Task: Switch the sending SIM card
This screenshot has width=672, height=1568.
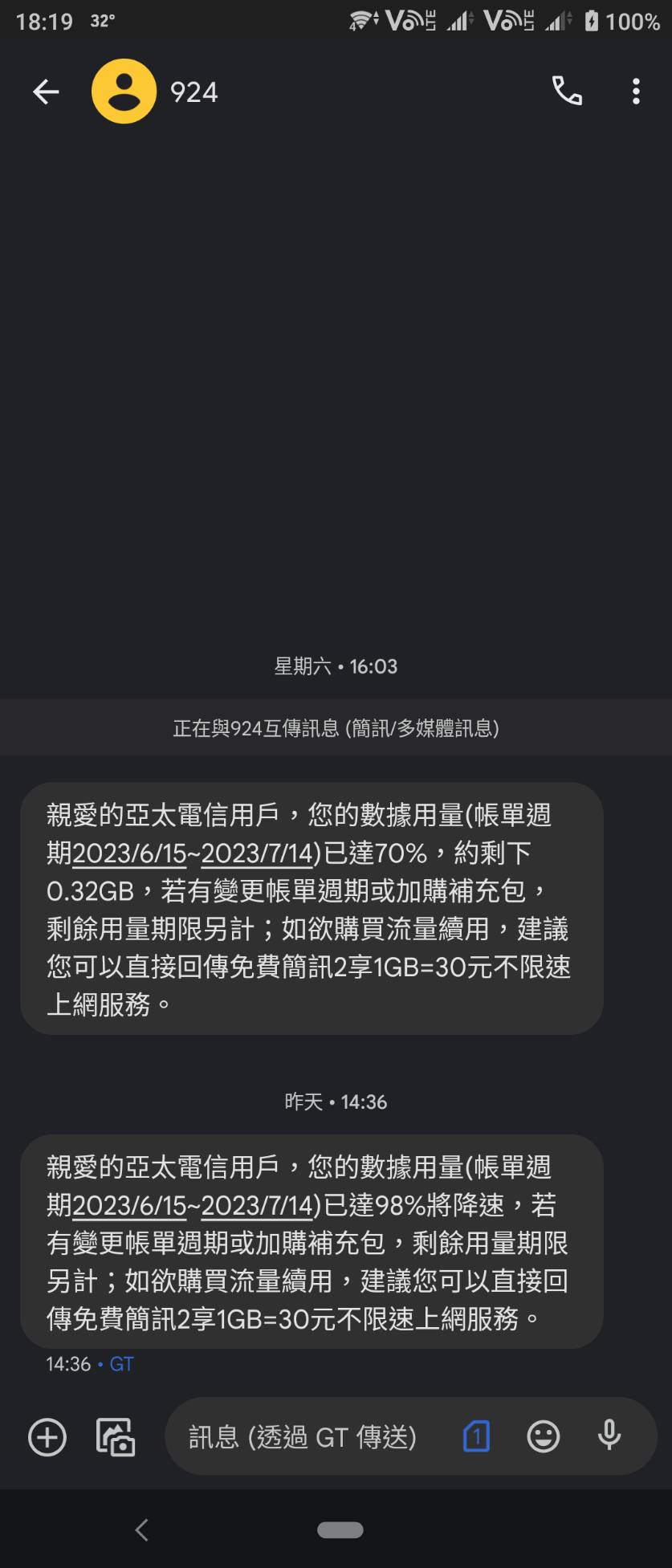Action: click(476, 1436)
